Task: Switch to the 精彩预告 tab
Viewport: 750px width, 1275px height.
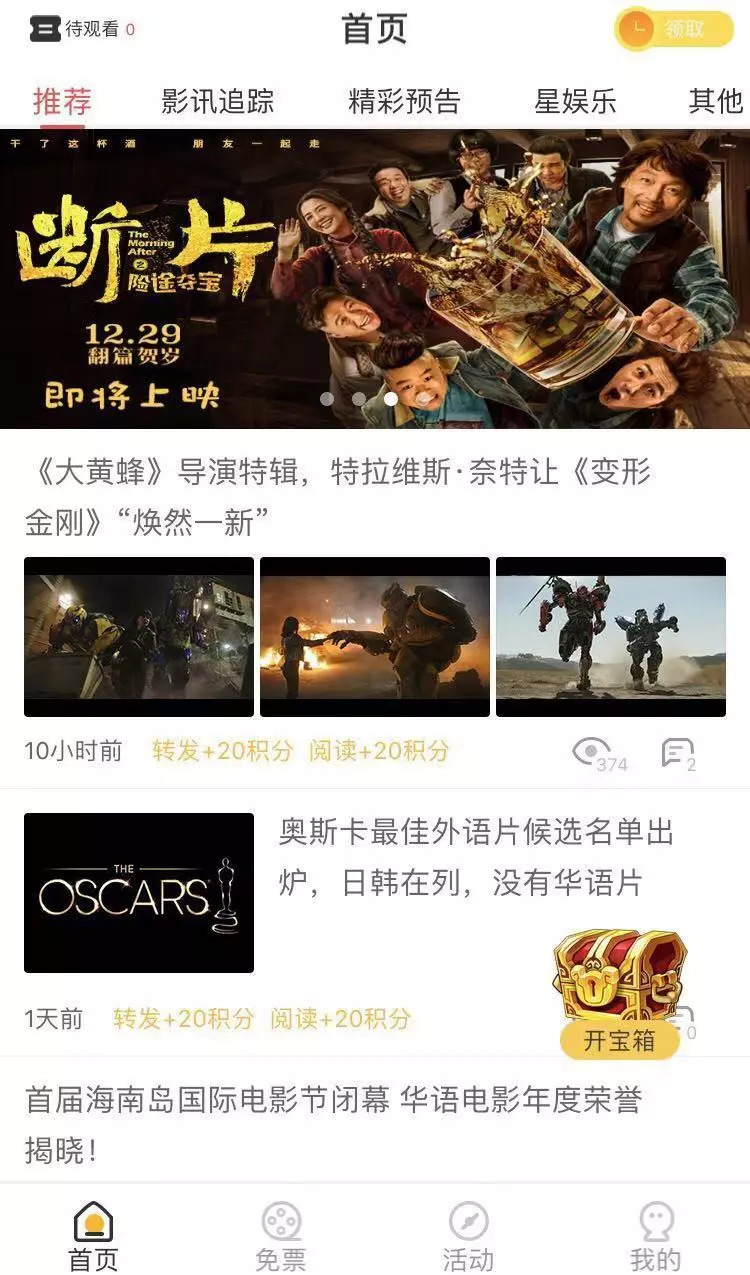Action: (x=404, y=101)
